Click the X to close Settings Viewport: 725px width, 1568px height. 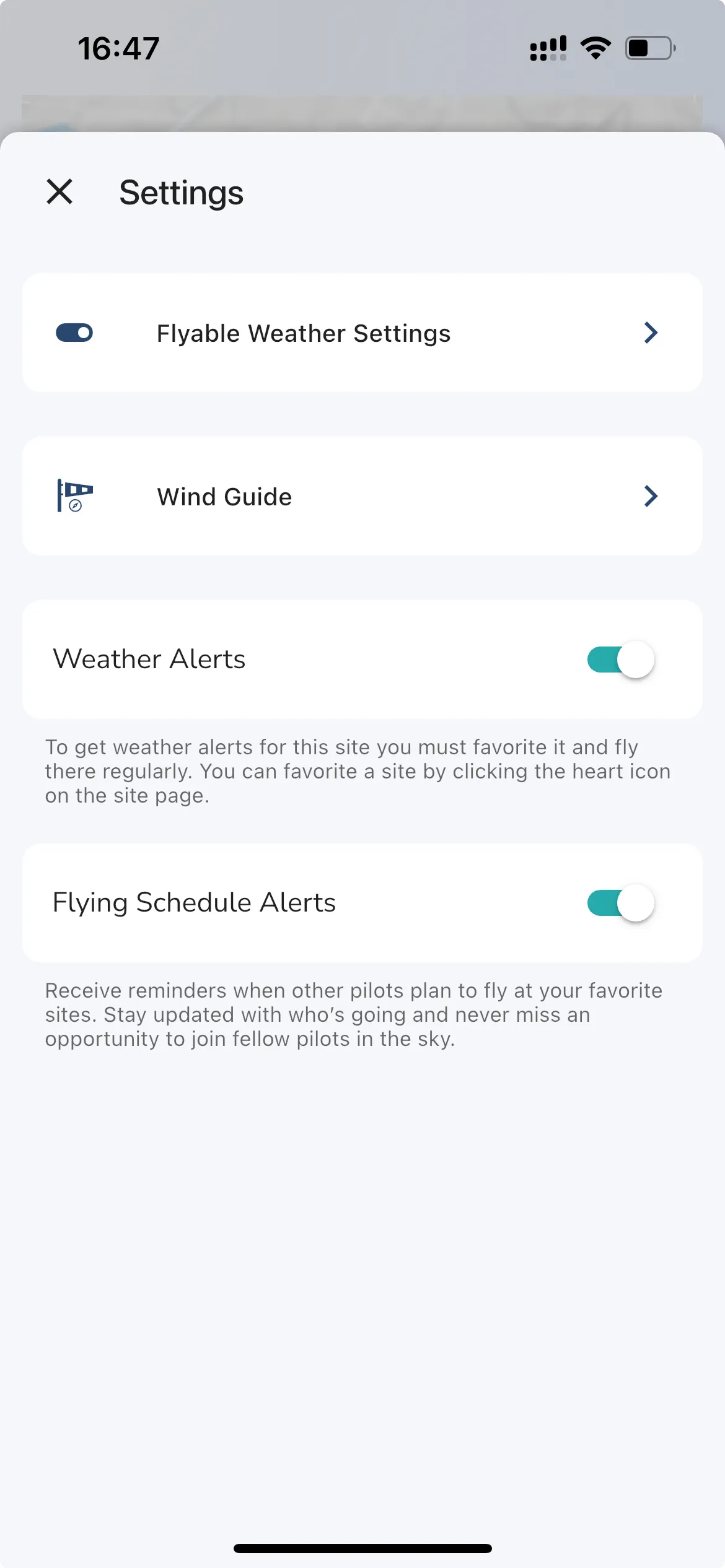tap(59, 192)
